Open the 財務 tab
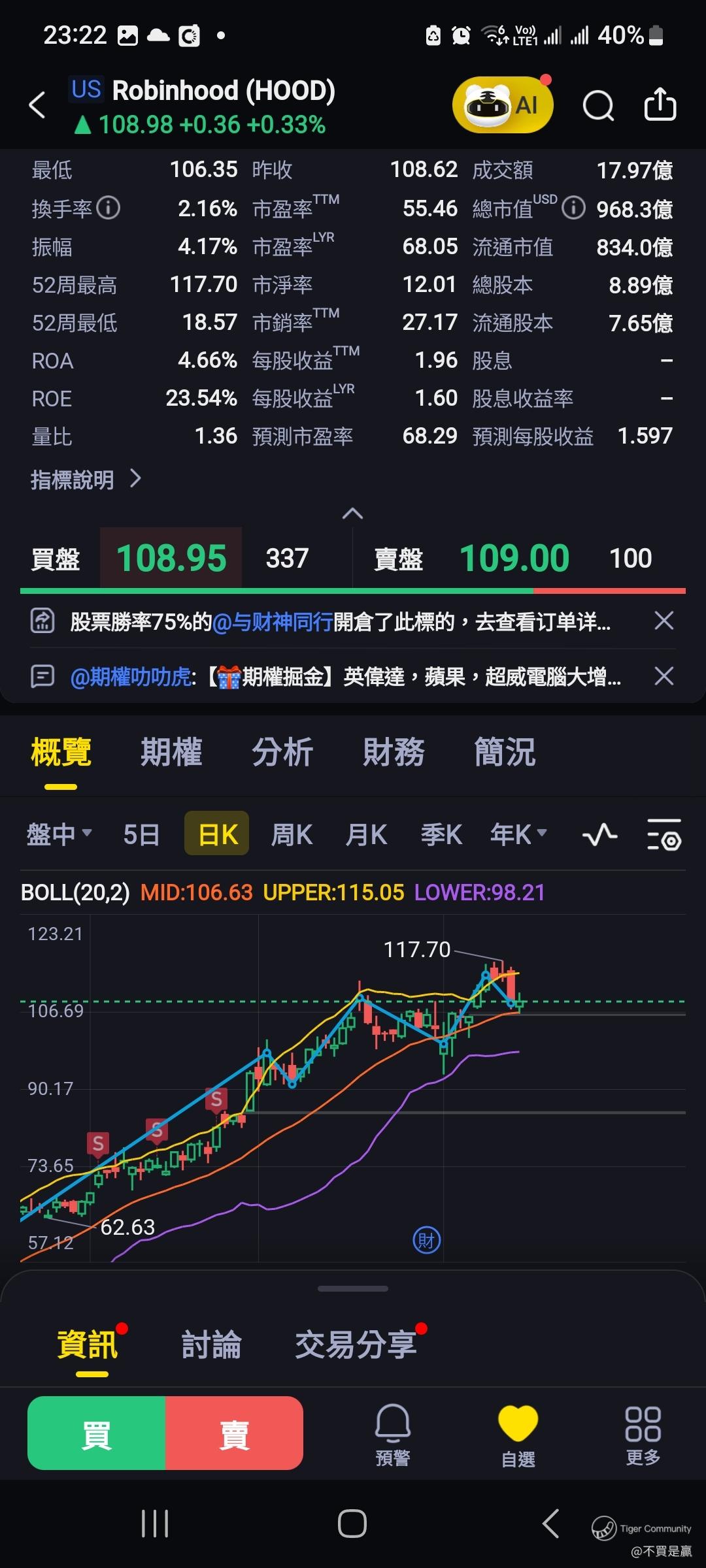 [x=394, y=752]
